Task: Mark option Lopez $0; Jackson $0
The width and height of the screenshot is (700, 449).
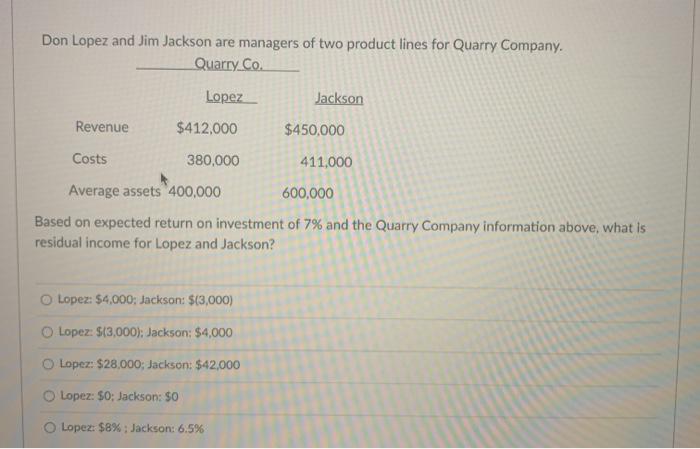Action: click(x=48, y=396)
